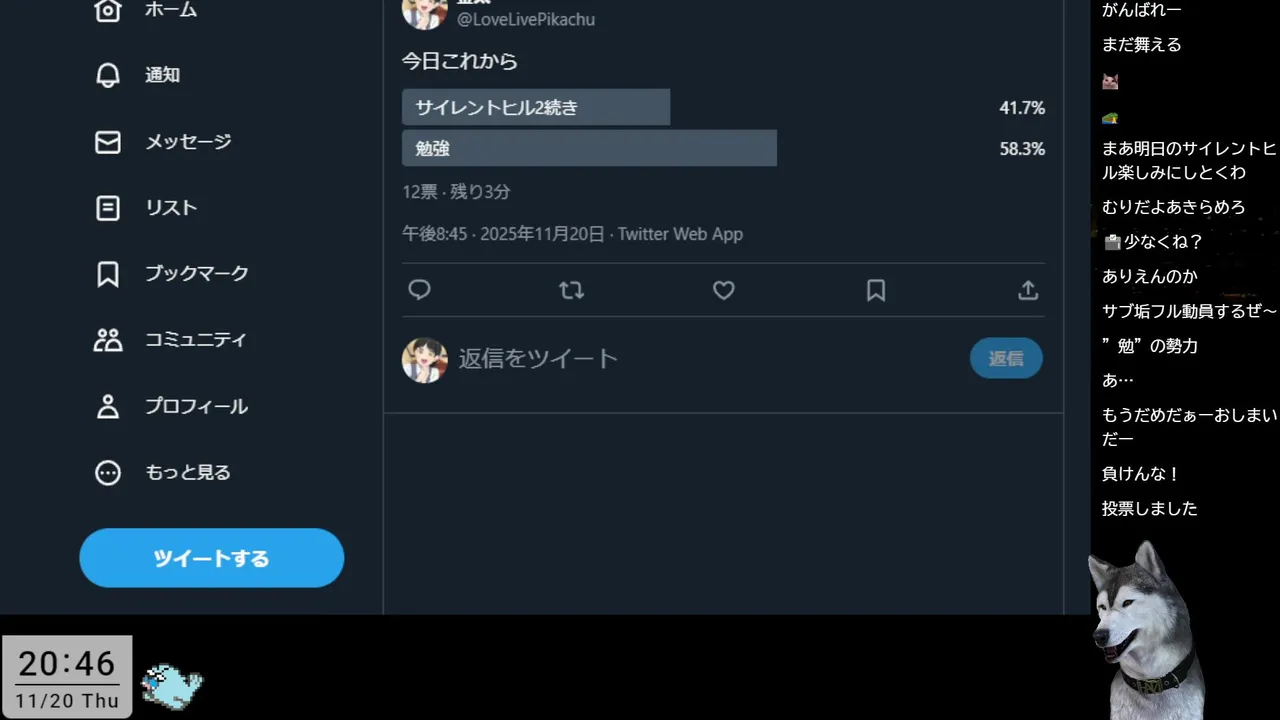
Task: Tap the 返信 (Reply) button
Action: 1006,358
